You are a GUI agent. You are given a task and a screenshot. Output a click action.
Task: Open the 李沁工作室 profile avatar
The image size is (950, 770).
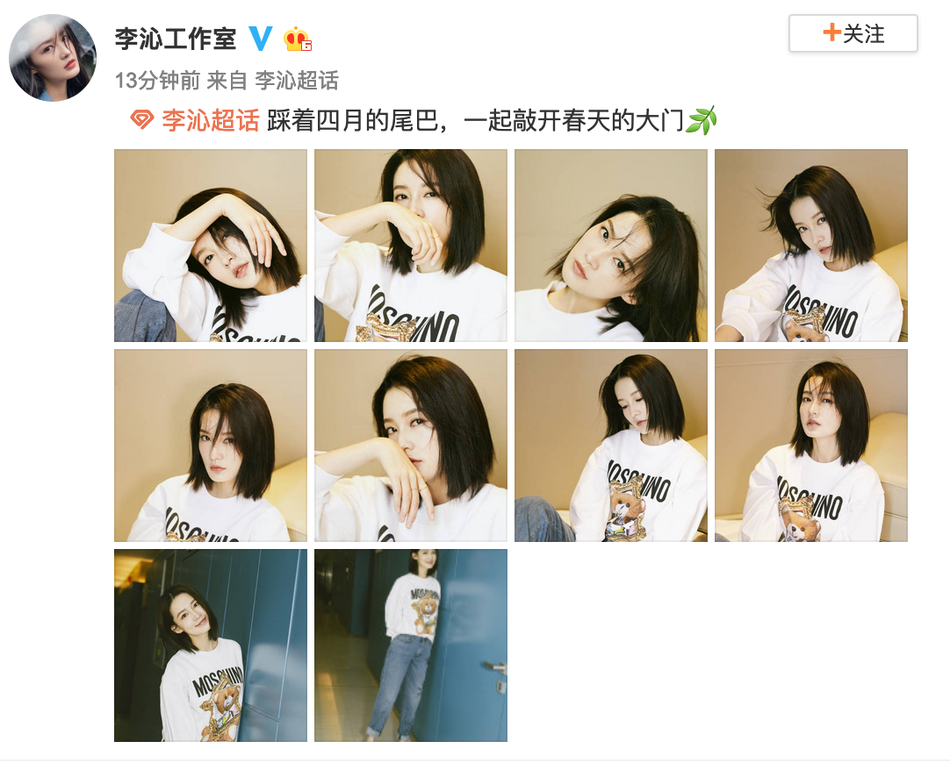click(x=53, y=58)
